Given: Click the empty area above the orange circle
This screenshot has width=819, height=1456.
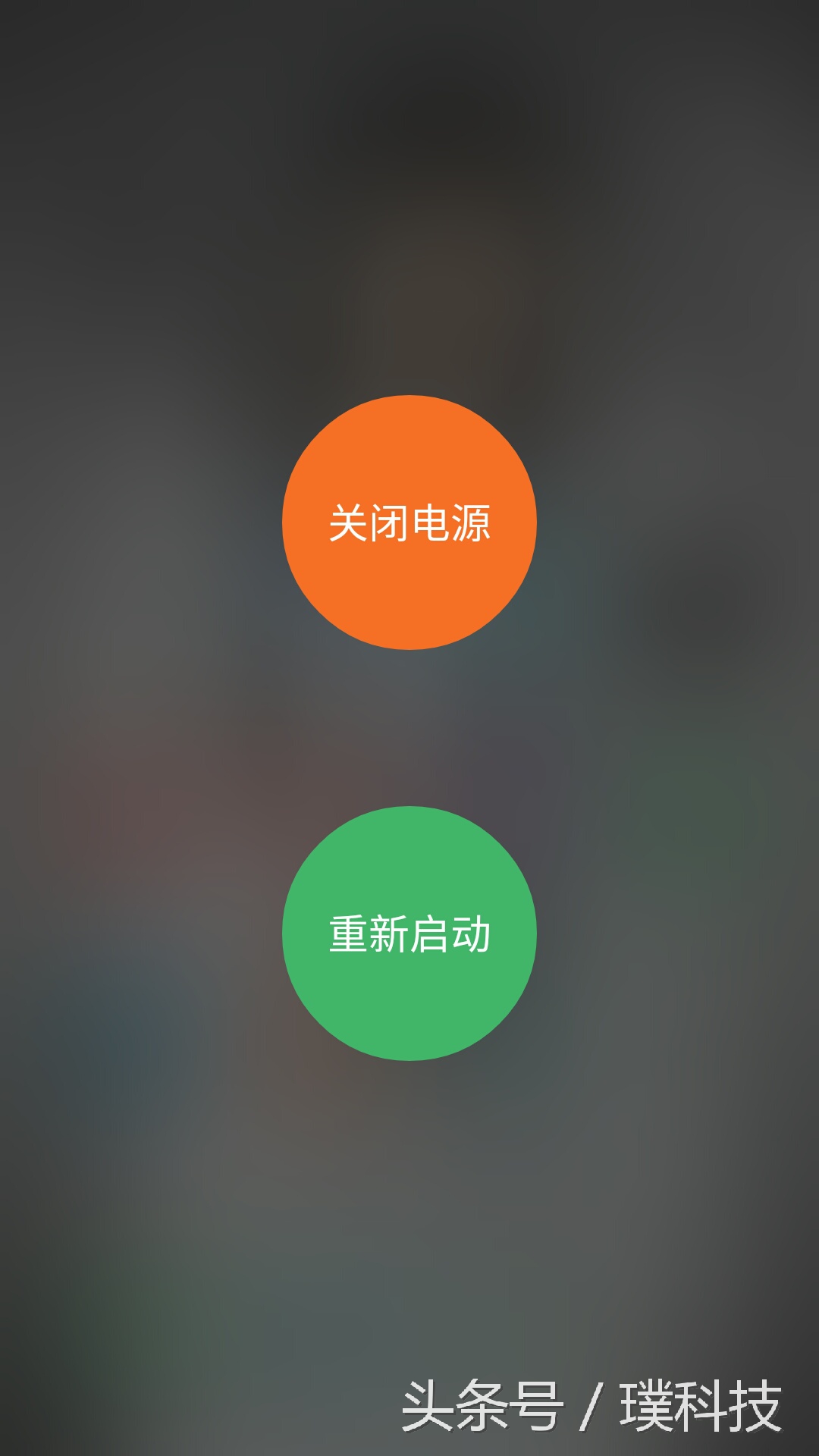Looking at the screenshot, I should pos(409,227).
